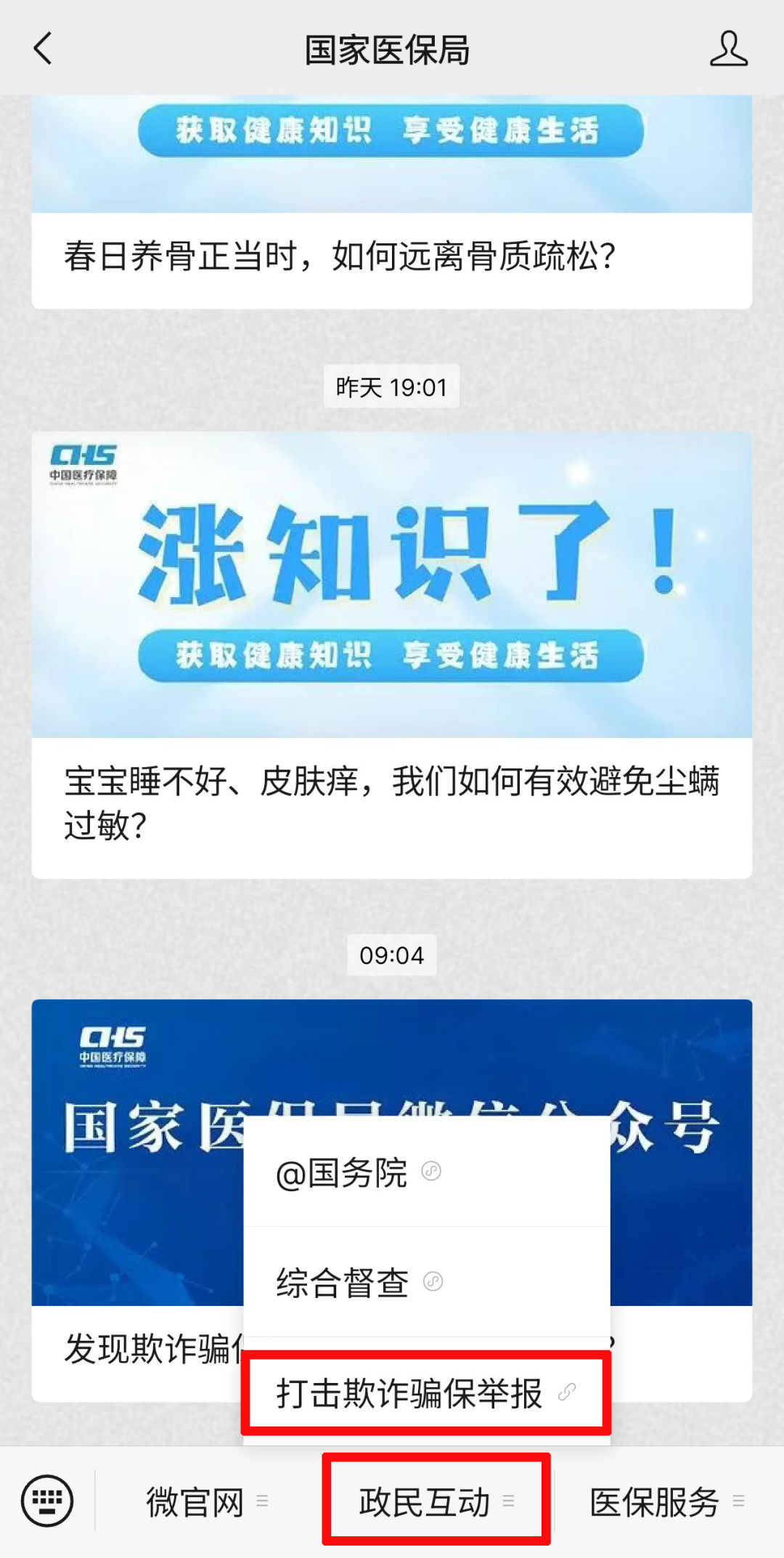Viewport: 784px width, 1558px height.
Task: Go back from 国家医保局 chat
Action: [44, 49]
